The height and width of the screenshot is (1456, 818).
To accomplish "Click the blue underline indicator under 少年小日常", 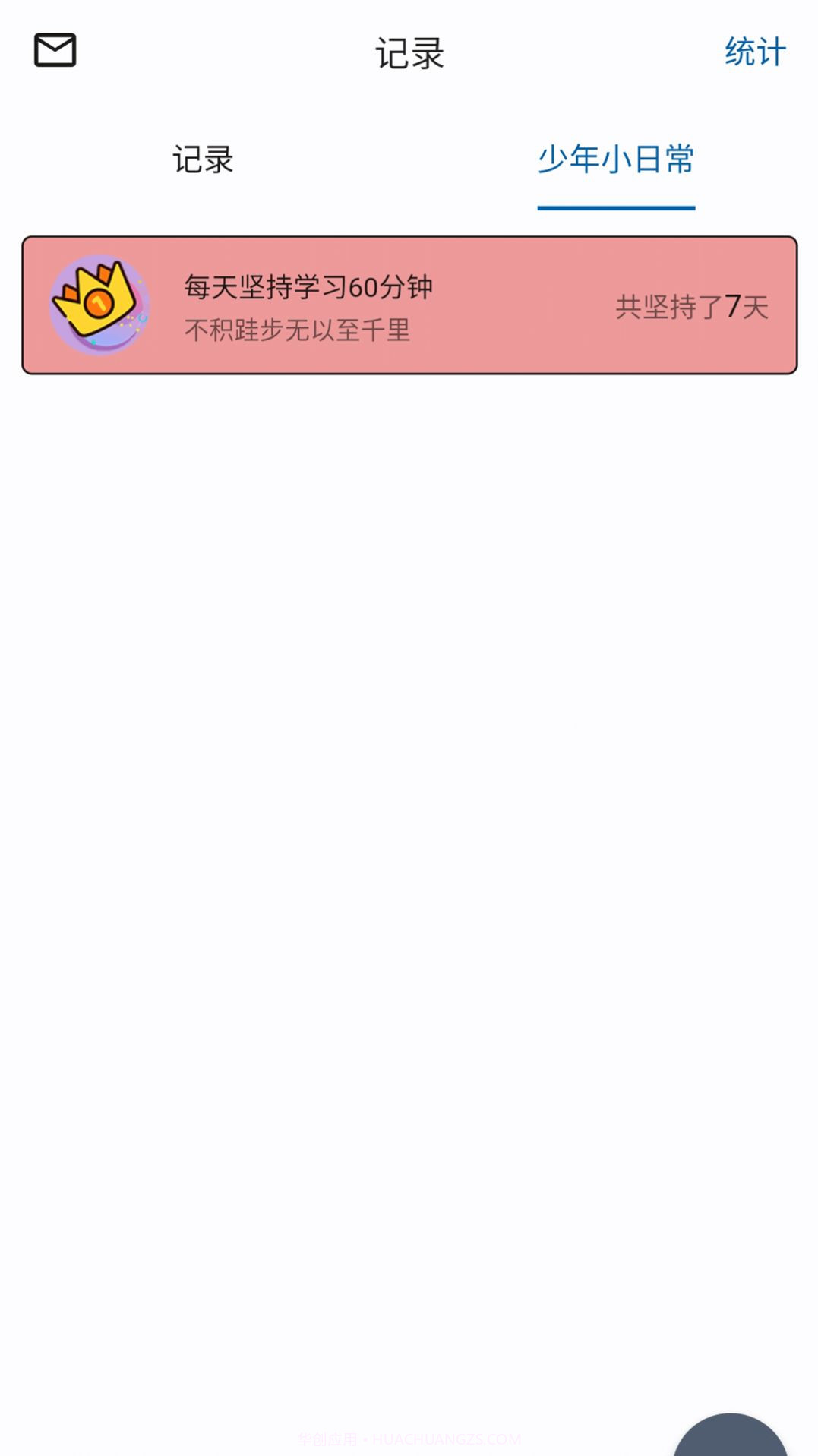I will point(617,206).
